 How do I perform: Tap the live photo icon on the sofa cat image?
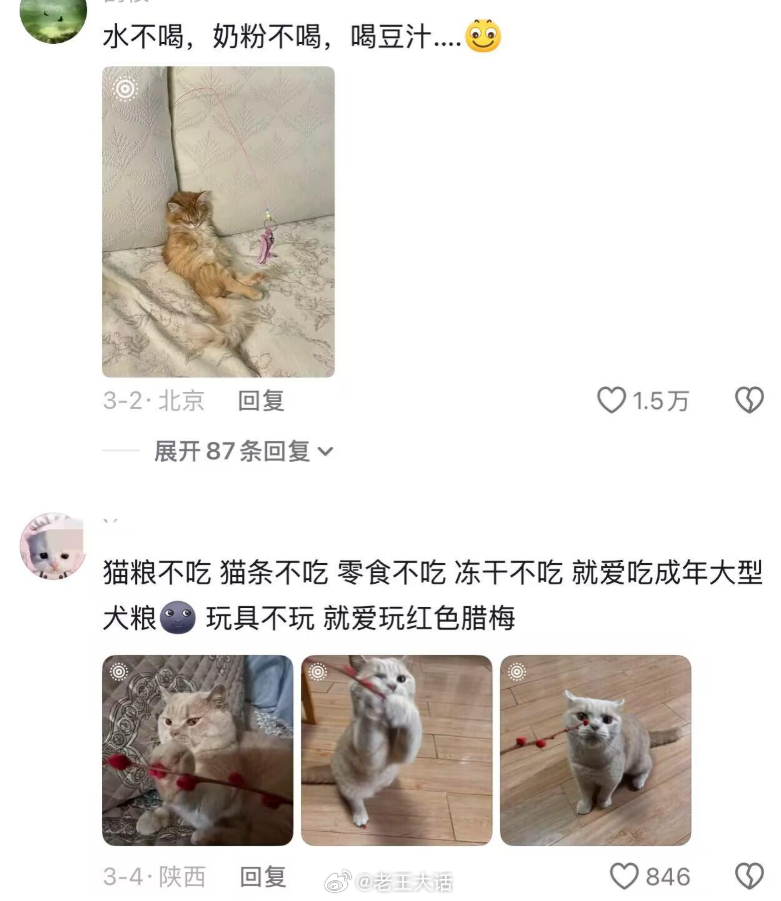coord(124,91)
